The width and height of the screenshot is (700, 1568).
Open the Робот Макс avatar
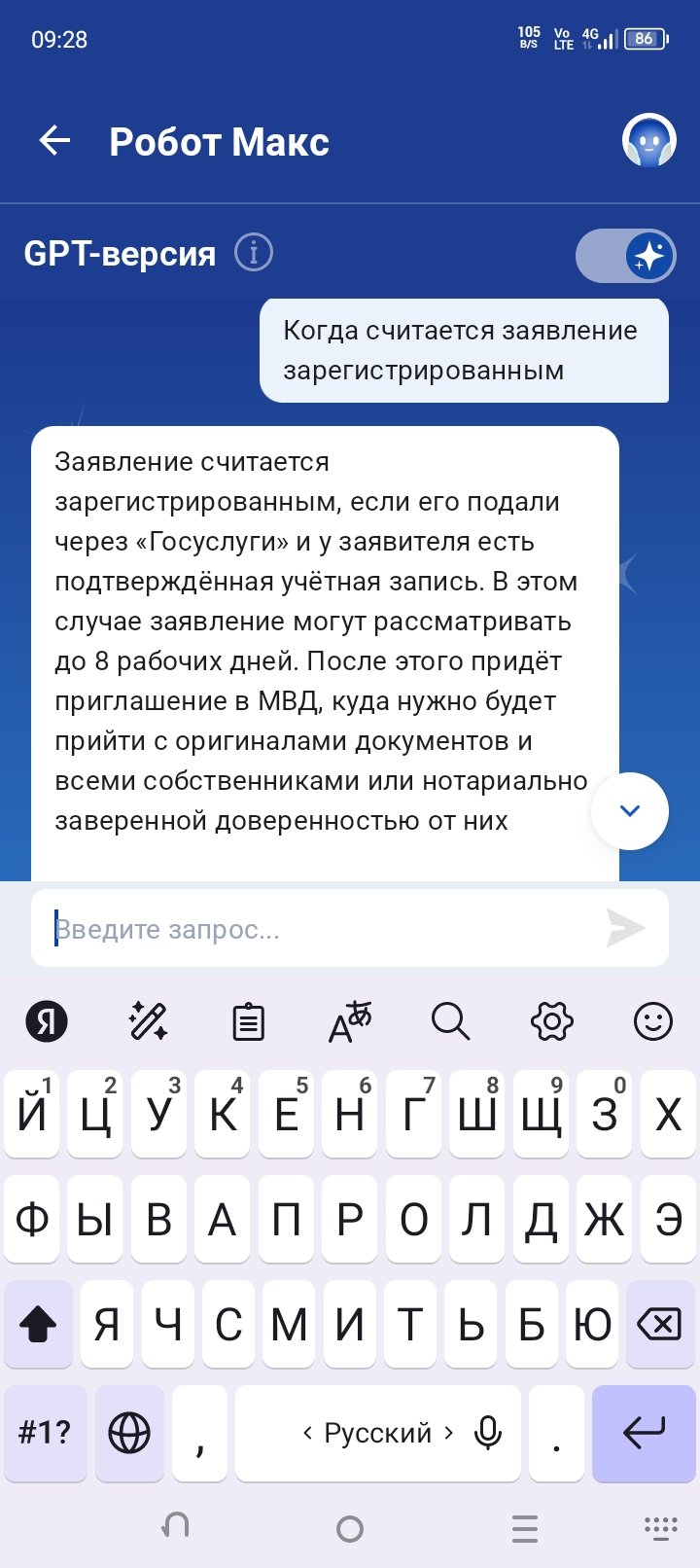click(x=648, y=141)
